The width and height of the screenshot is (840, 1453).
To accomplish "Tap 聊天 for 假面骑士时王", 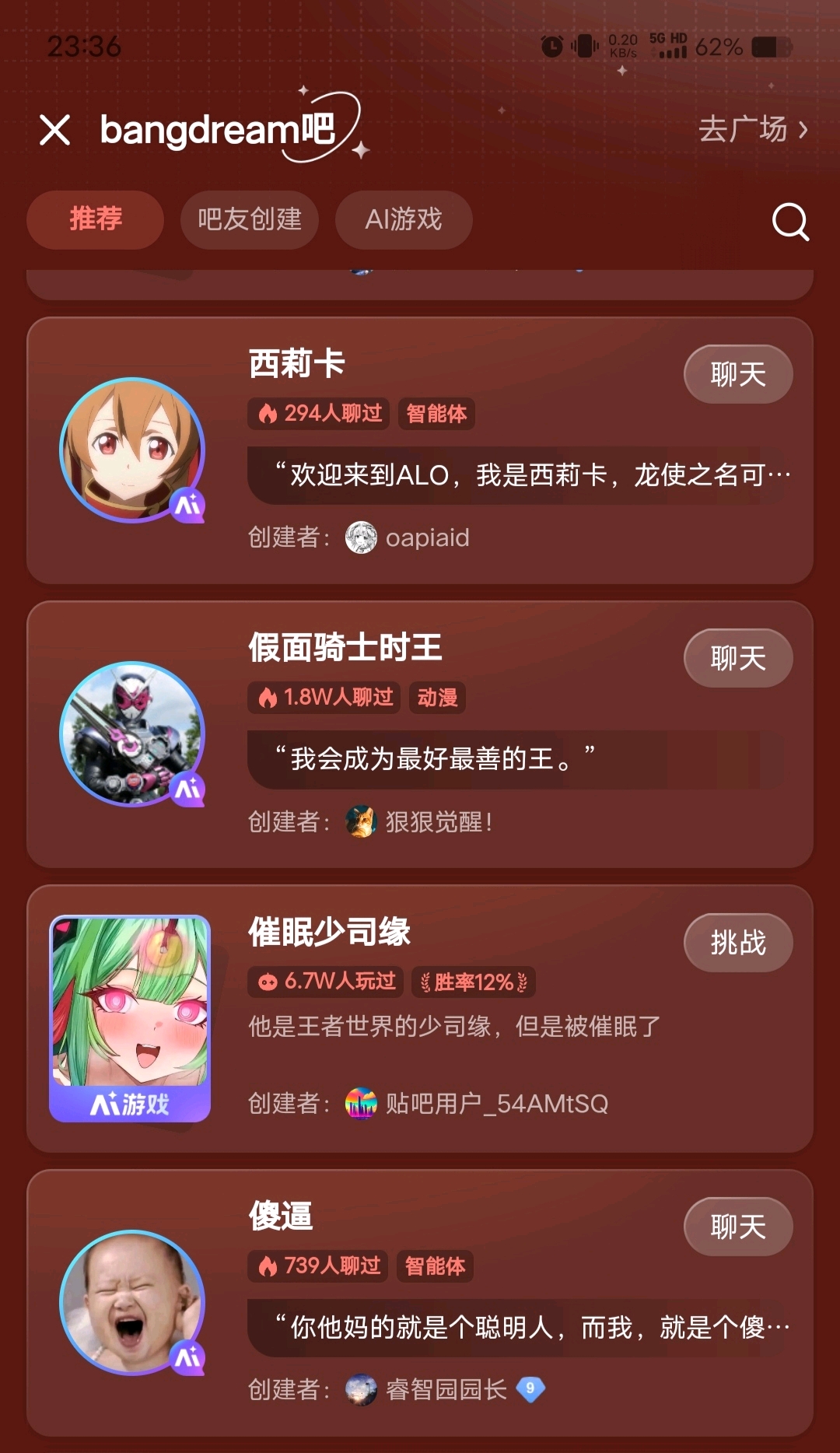I will pos(737,658).
